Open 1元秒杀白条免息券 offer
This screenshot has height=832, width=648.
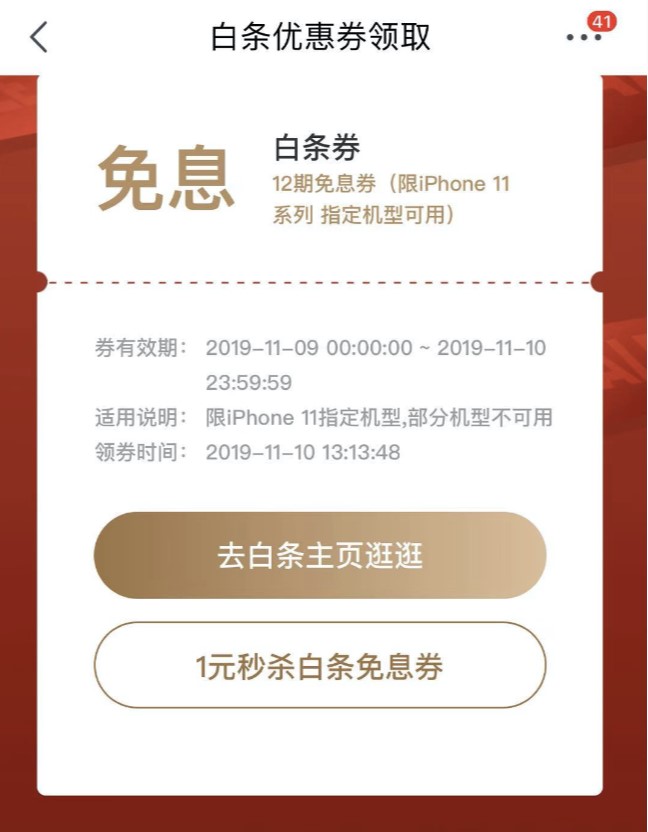[320, 666]
